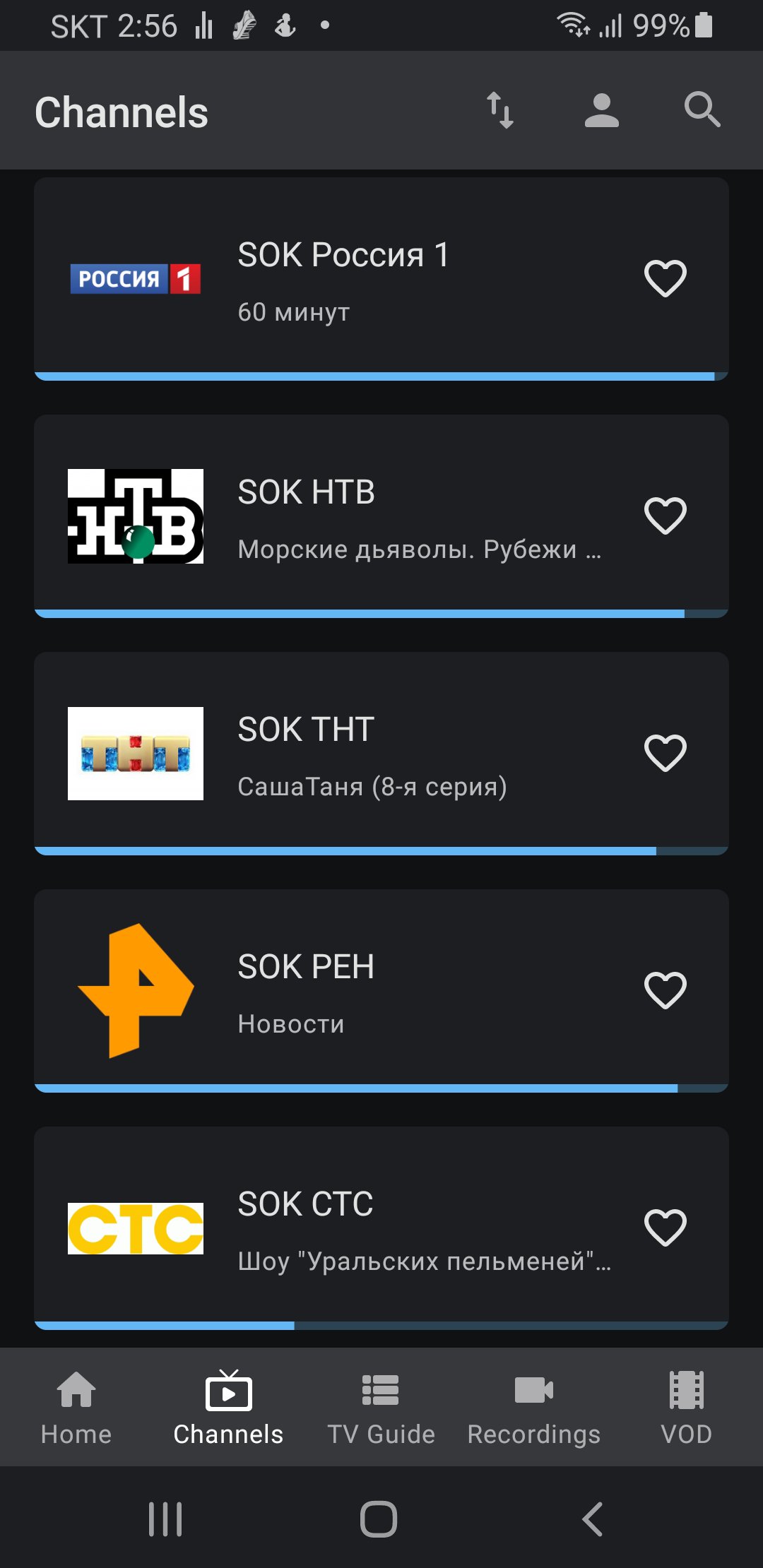Switch to the Home tab
The image size is (763, 1568).
76,1409
